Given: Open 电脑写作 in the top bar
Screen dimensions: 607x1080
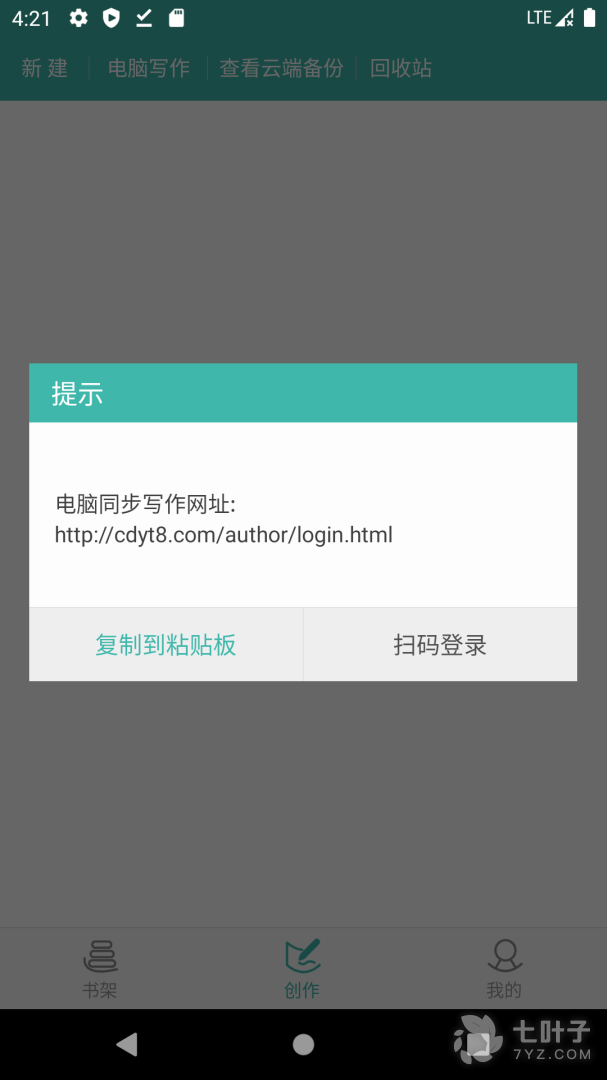Looking at the screenshot, I should click(148, 68).
